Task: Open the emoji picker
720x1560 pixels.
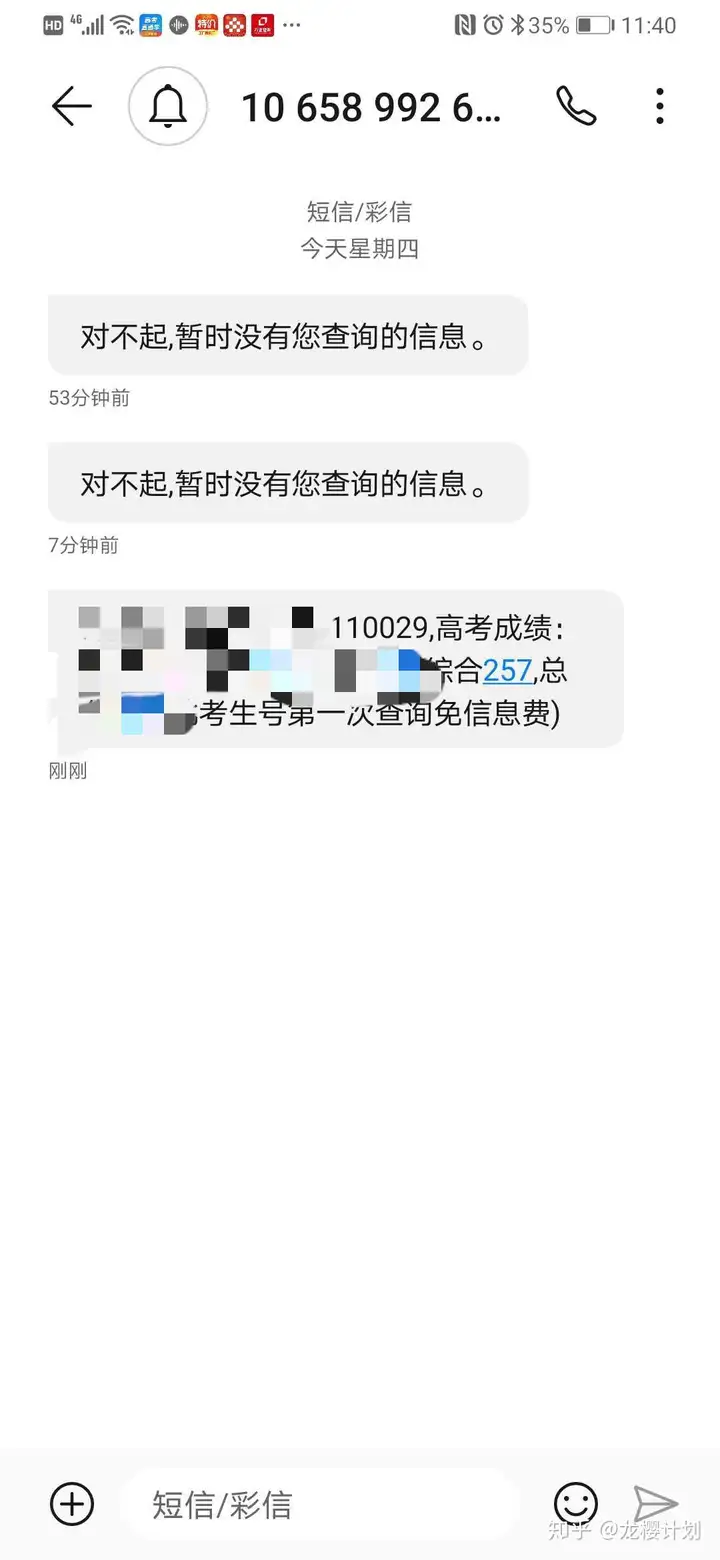Action: (x=576, y=1503)
